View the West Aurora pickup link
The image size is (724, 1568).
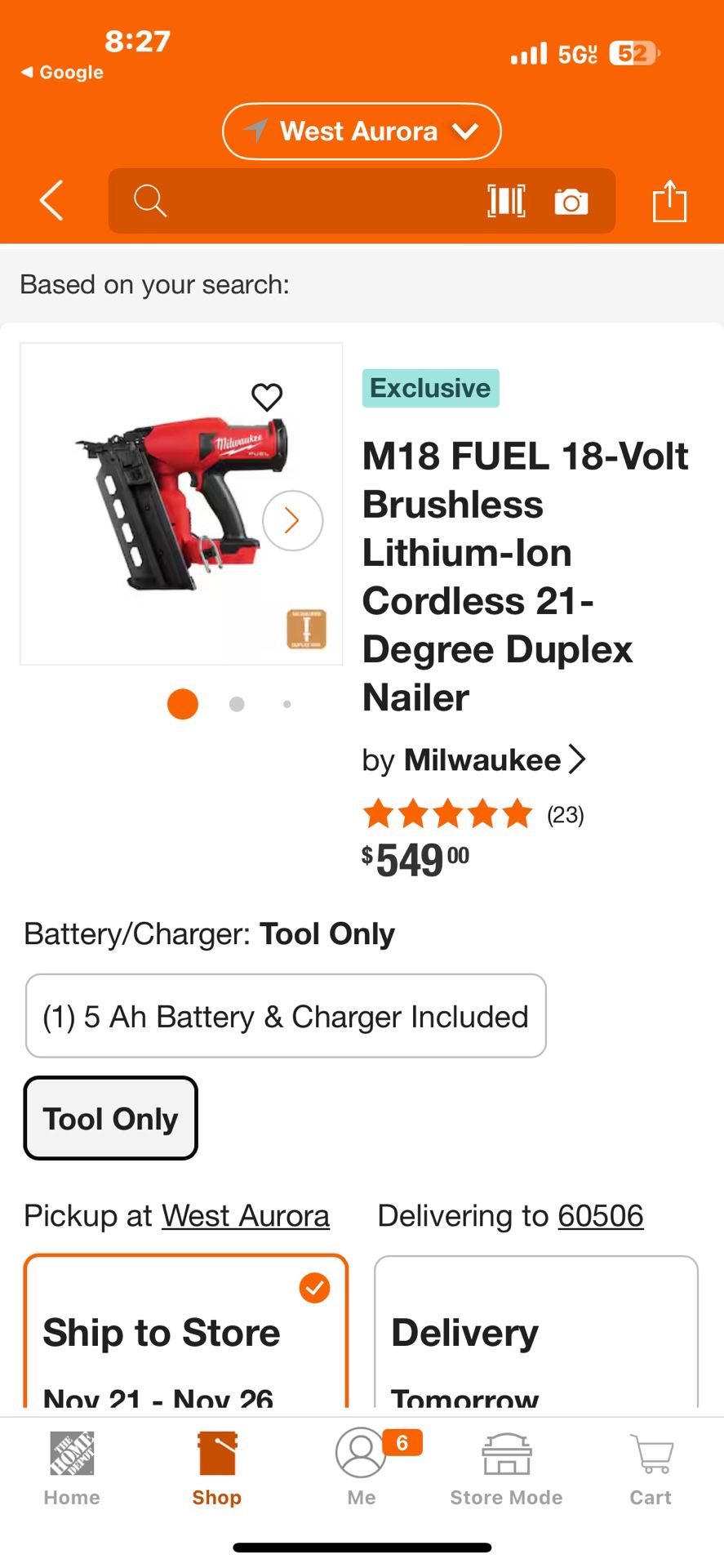pyautogui.click(x=245, y=1215)
